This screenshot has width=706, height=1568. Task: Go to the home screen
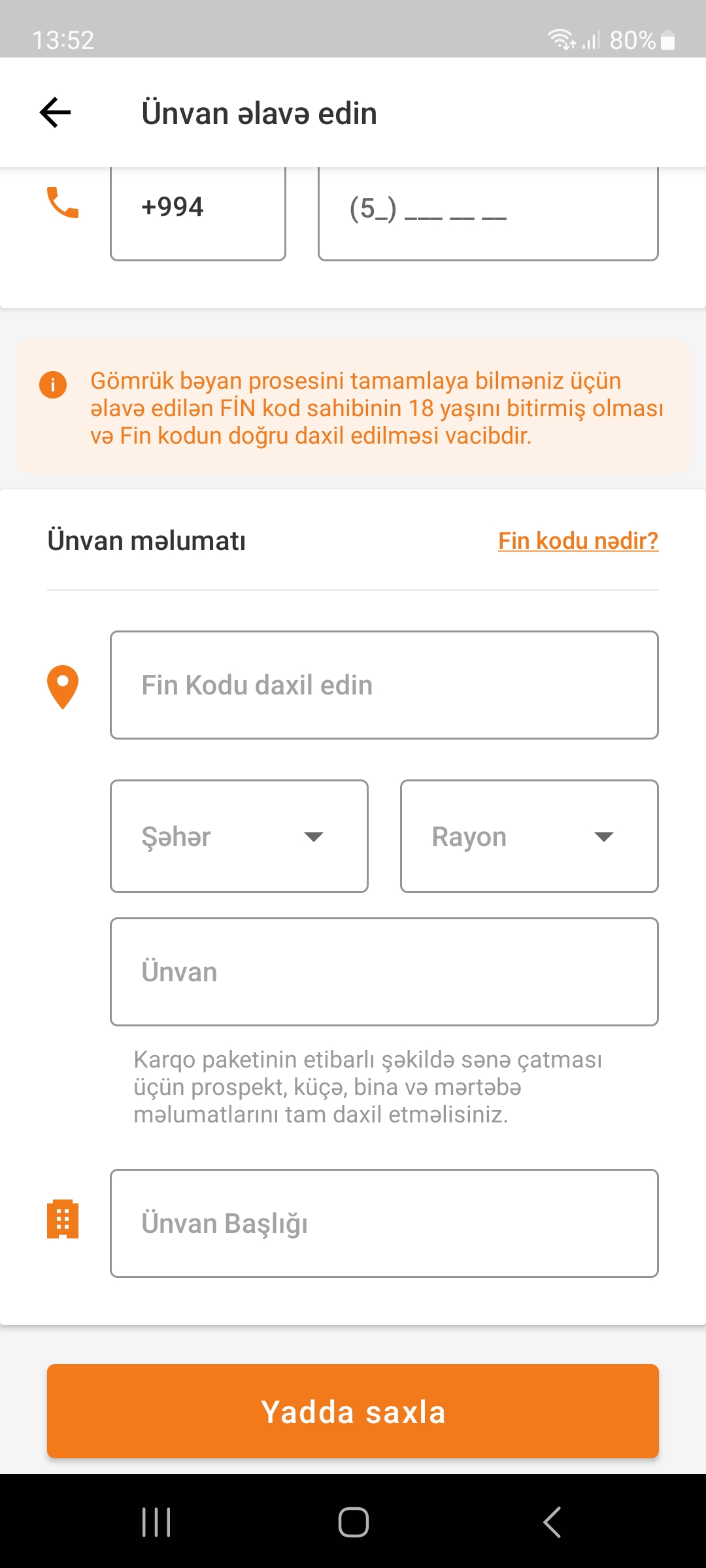pos(353,1522)
